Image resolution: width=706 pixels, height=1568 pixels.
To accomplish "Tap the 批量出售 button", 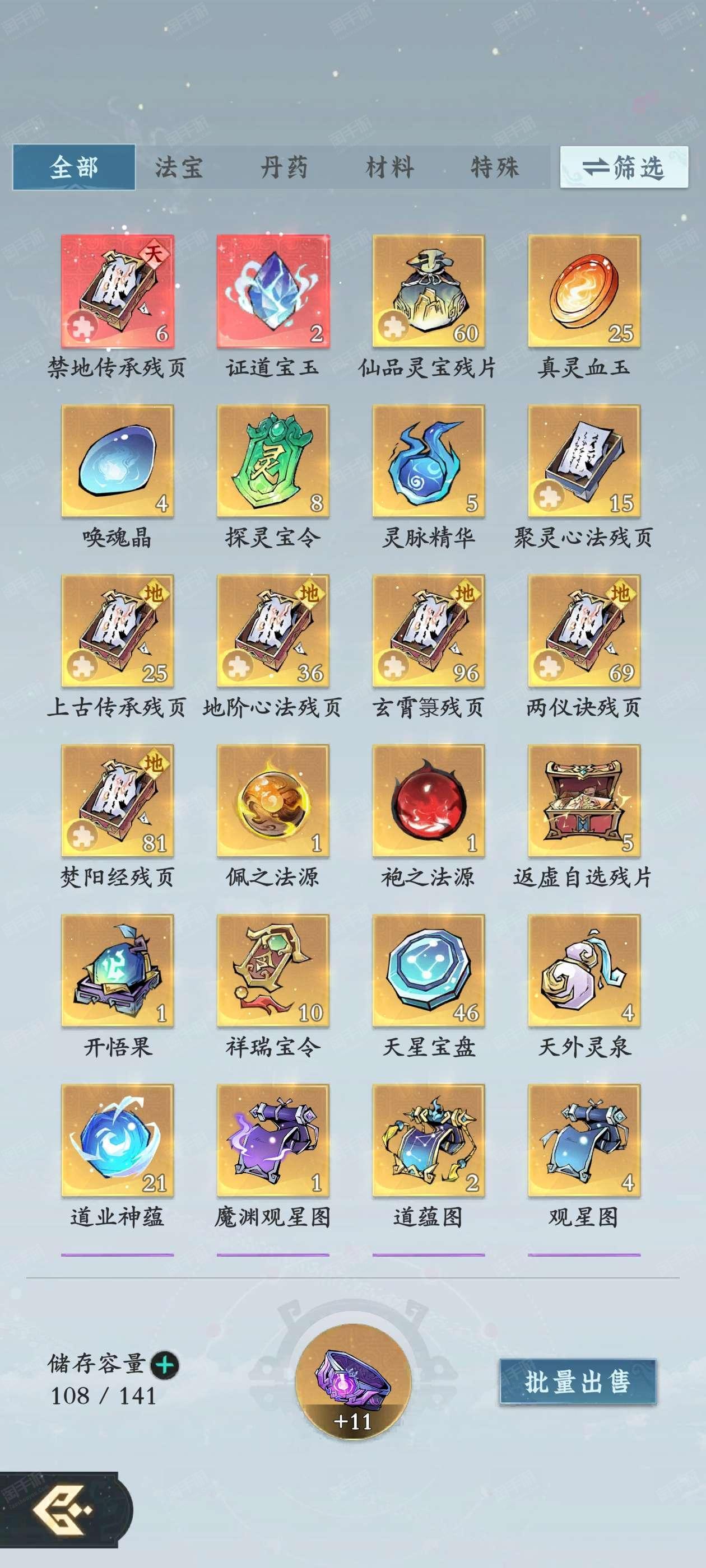I will coord(578,1382).
